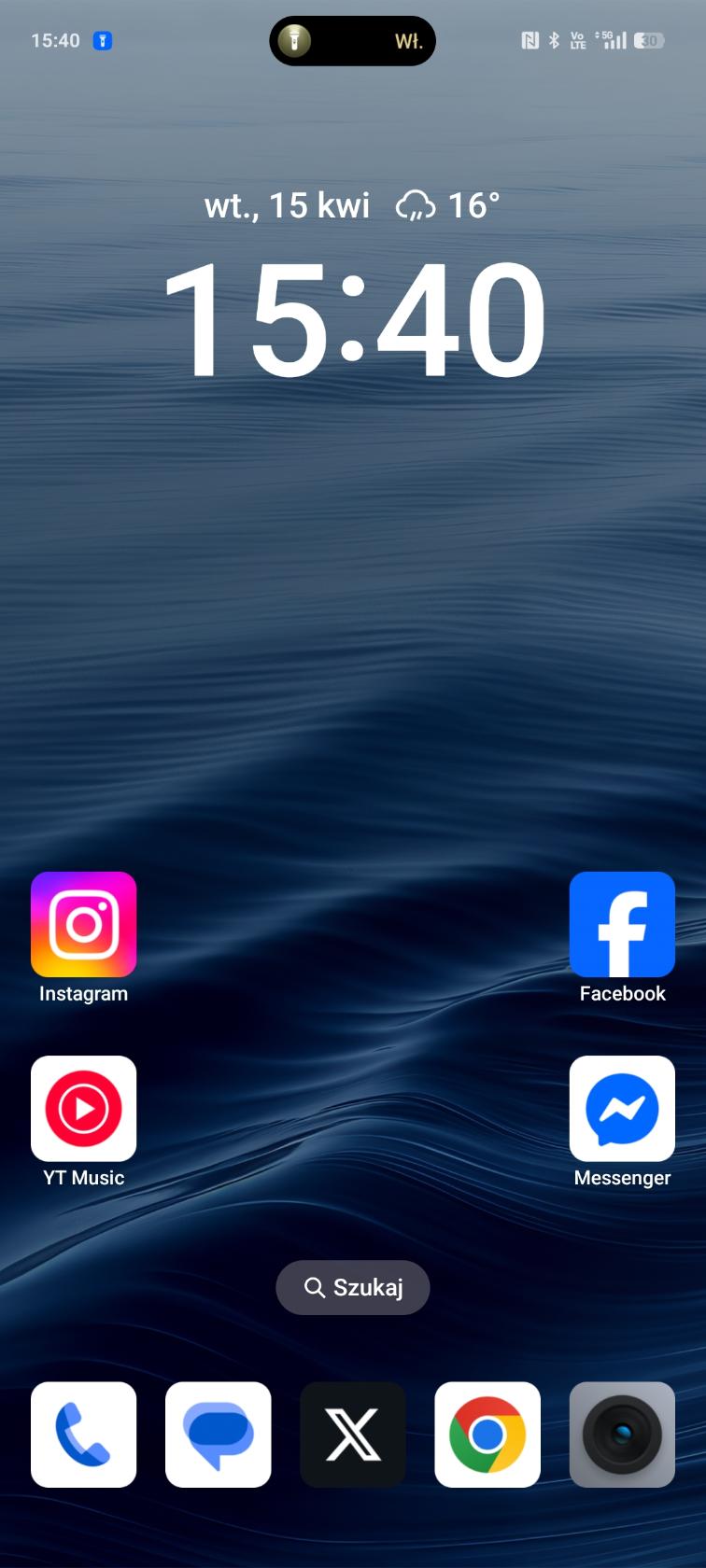The width and height of the screenshot is (706, 1568).
Task: Launch the Camera app
Action: (622, 1435)
